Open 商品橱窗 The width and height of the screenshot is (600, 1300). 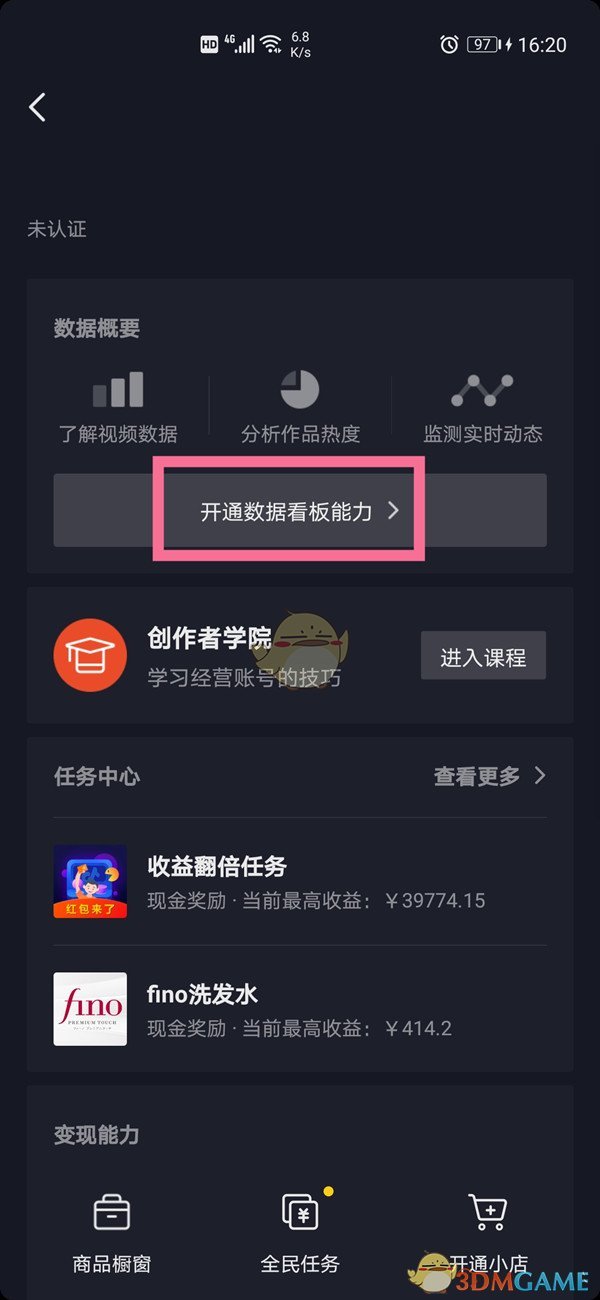click(111, 1233)
